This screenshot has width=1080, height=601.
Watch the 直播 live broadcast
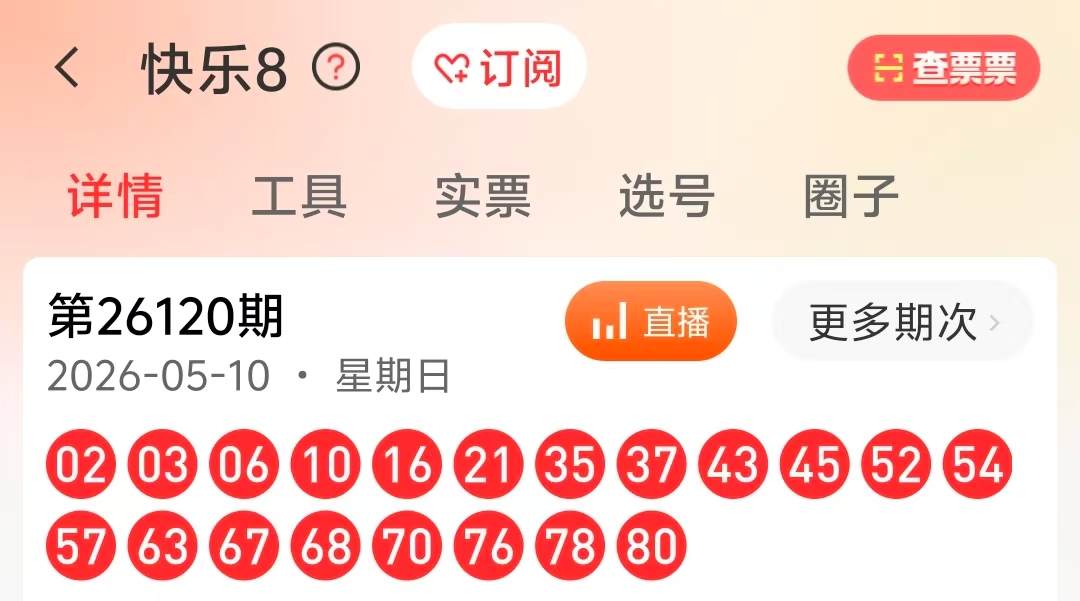click(651, 321)
